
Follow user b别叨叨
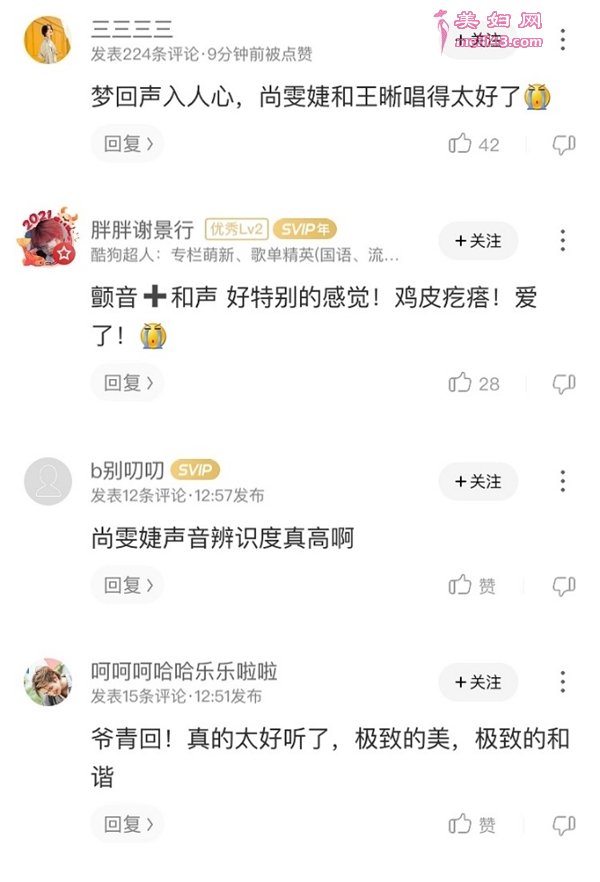click(478, 481)
